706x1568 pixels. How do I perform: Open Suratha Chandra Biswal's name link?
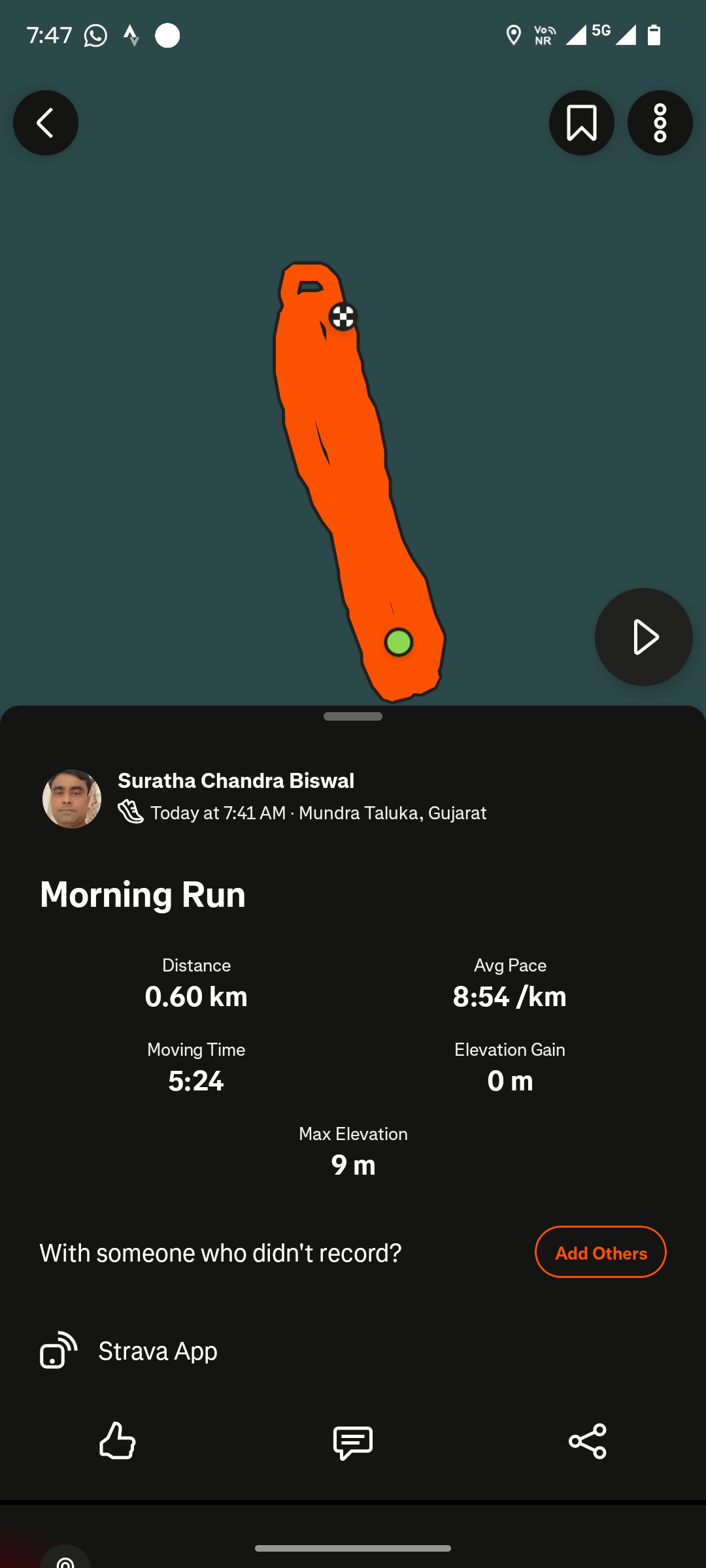click(236, 781)
